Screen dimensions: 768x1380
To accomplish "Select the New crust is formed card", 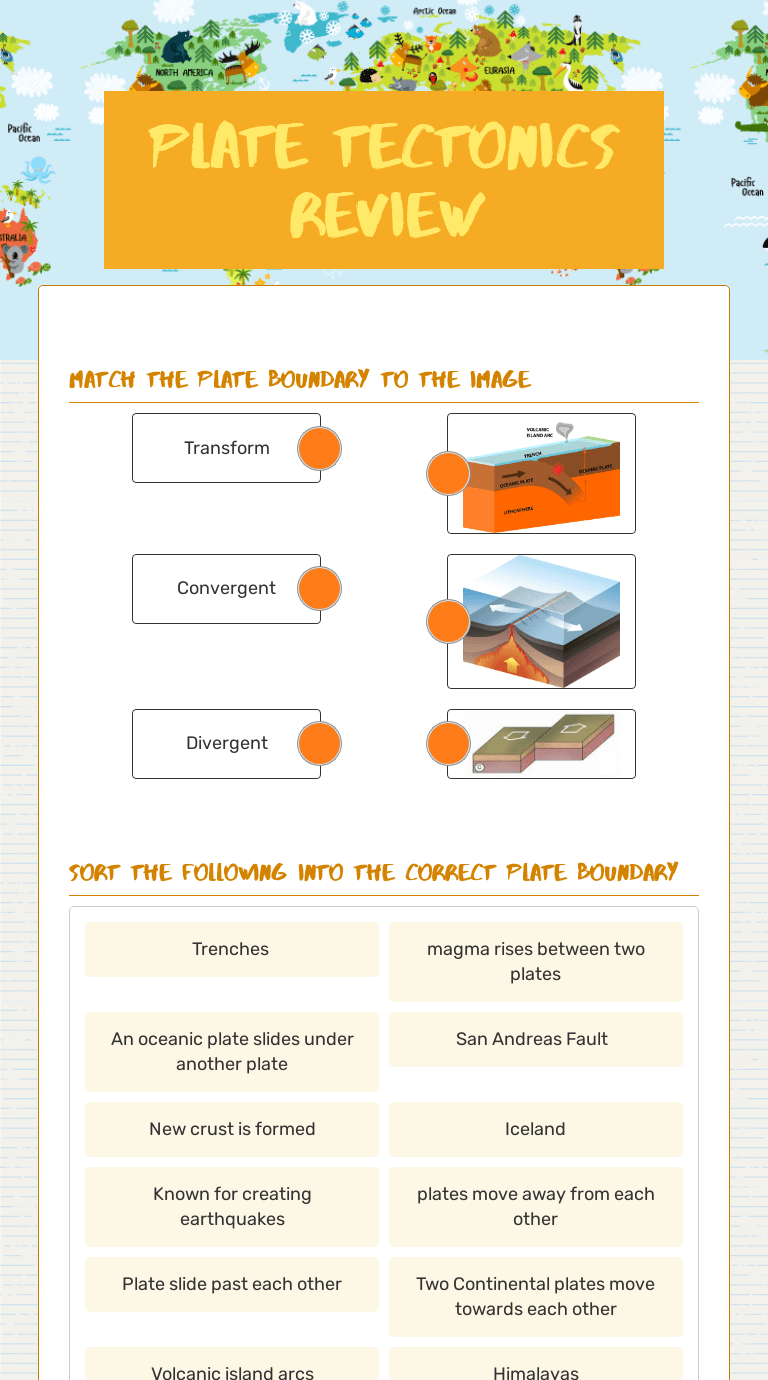I will (232, 1129).
